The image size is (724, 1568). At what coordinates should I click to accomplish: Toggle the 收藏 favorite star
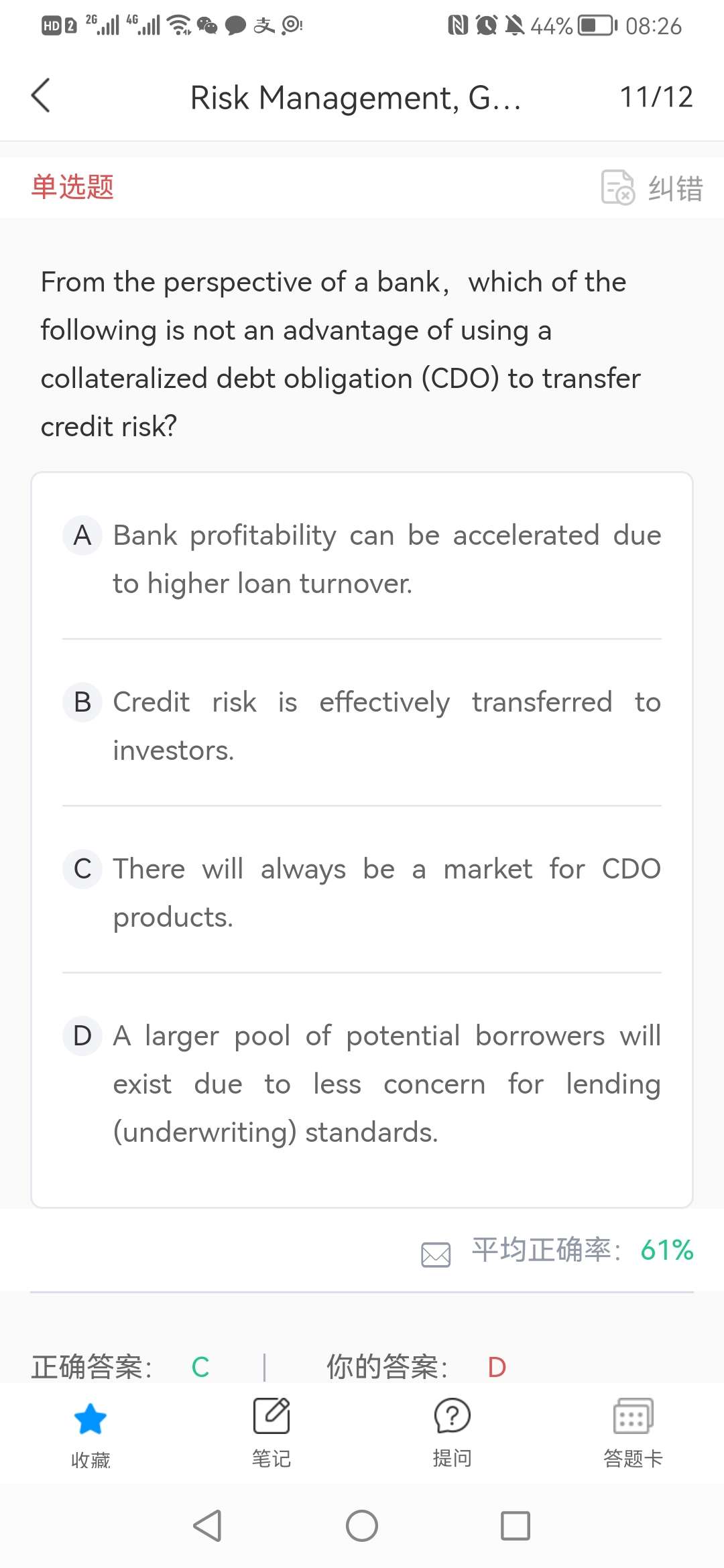coord(90,1432)
